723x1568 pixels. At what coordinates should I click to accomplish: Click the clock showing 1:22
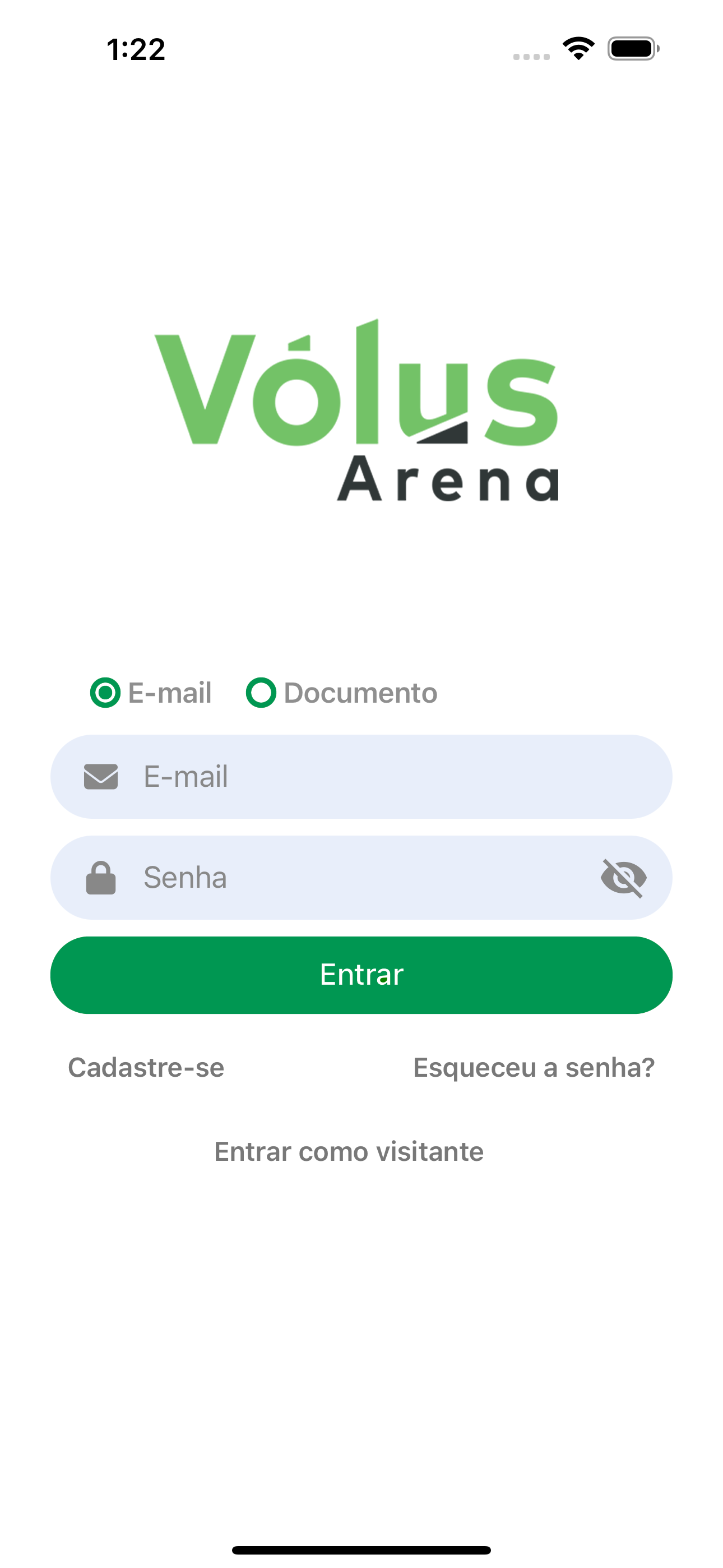click(135, 51)
